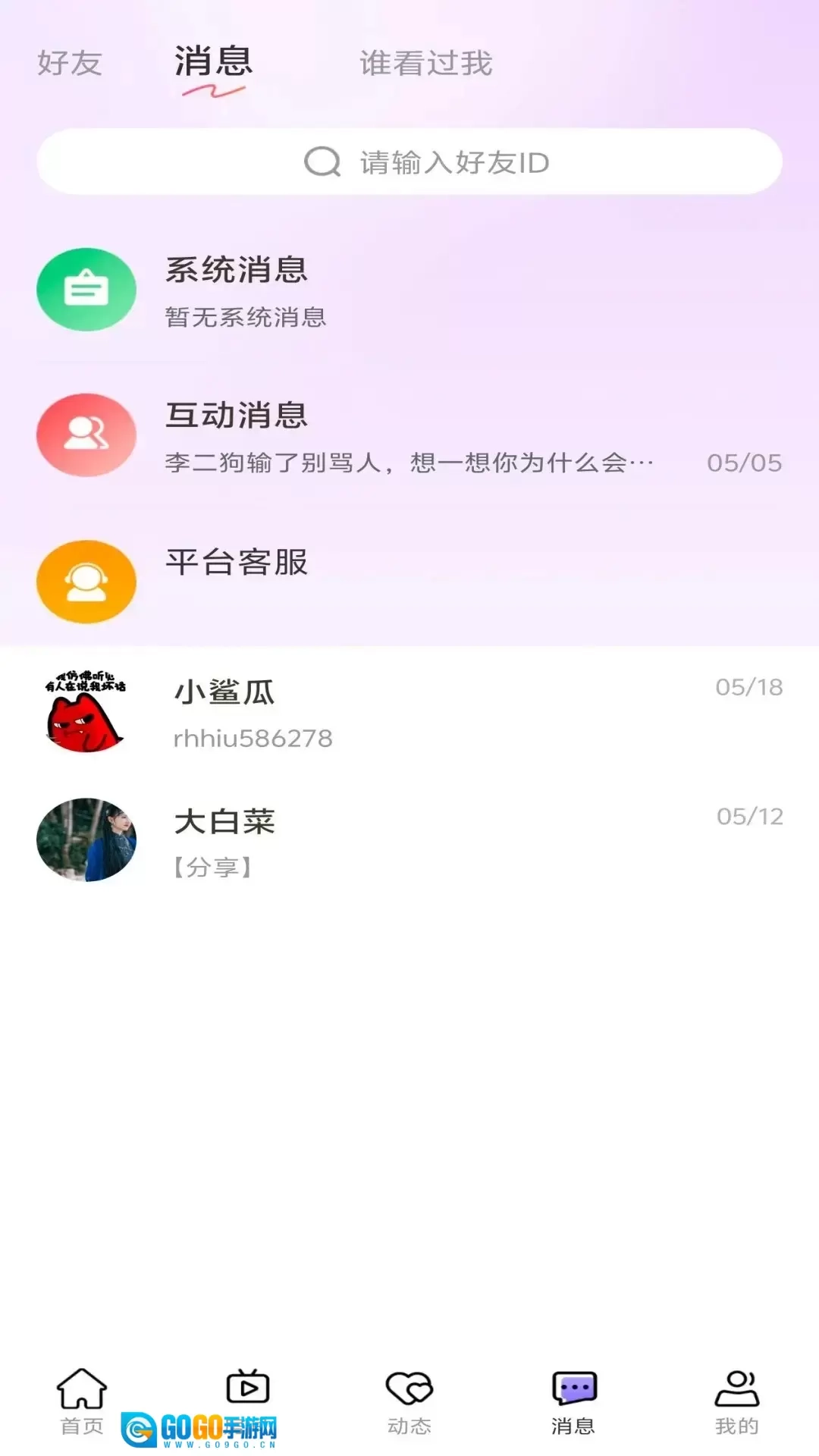The image size is (819, 1456).
Task: Open the chat with 小鲨瓜
Action: coord(409,711)
